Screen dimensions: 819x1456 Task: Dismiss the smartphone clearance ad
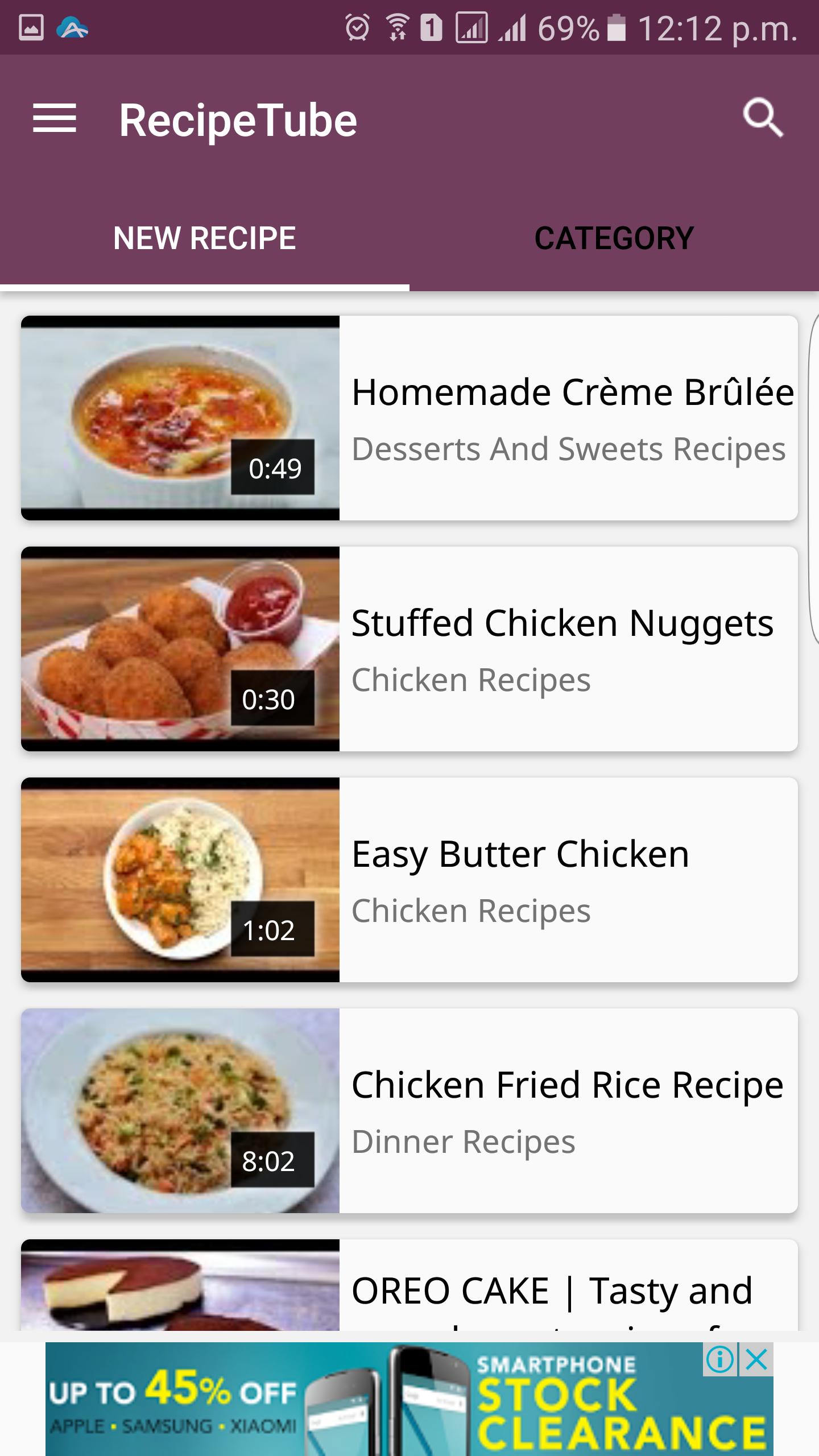click(756, 1360)
